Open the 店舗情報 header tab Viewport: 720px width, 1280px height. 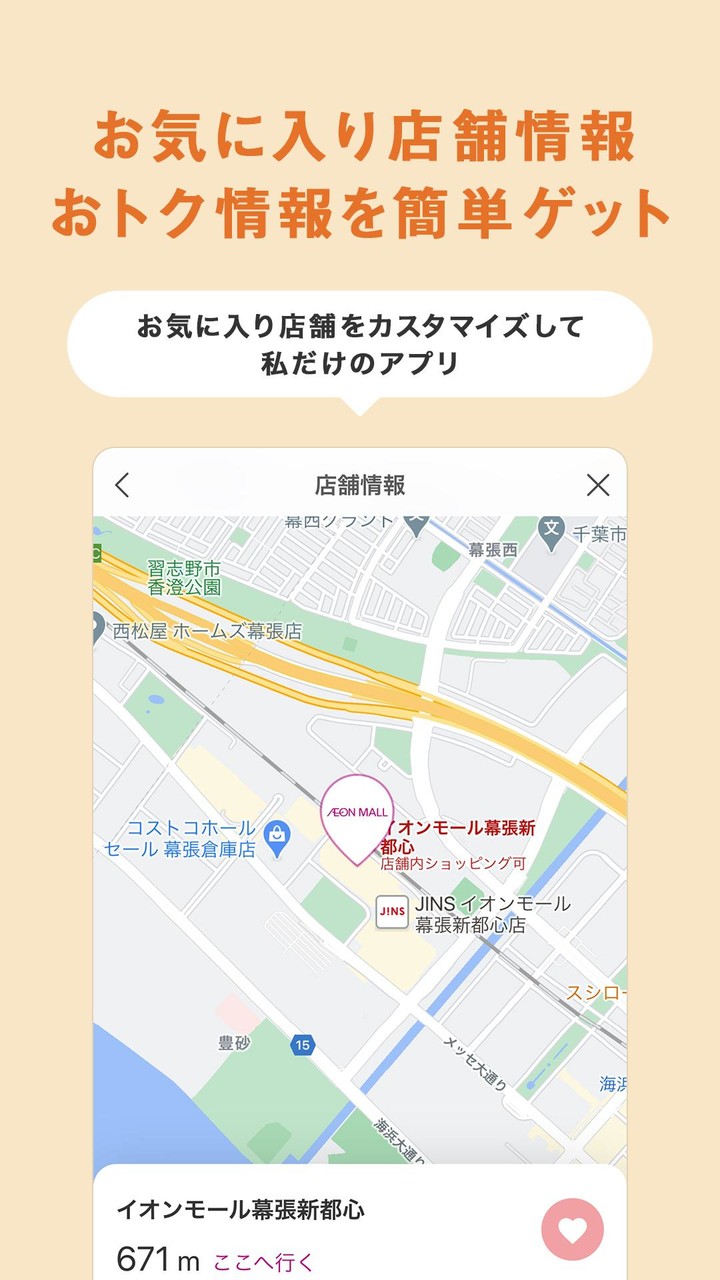point(360,483)
